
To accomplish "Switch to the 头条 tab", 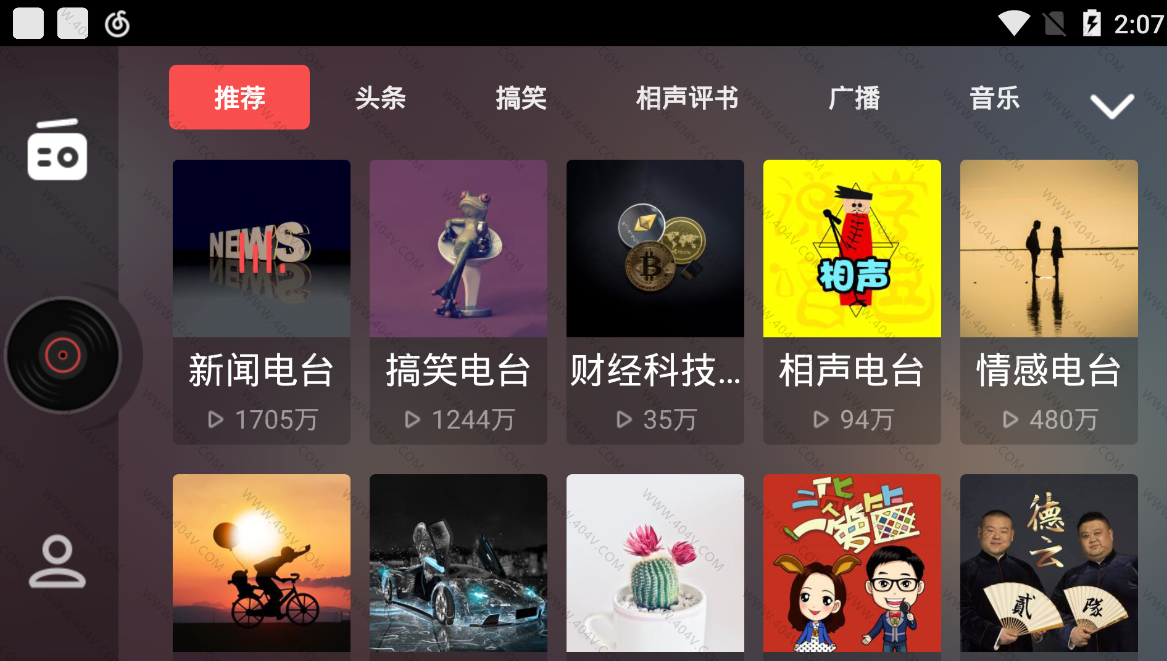I will (380, 98).
